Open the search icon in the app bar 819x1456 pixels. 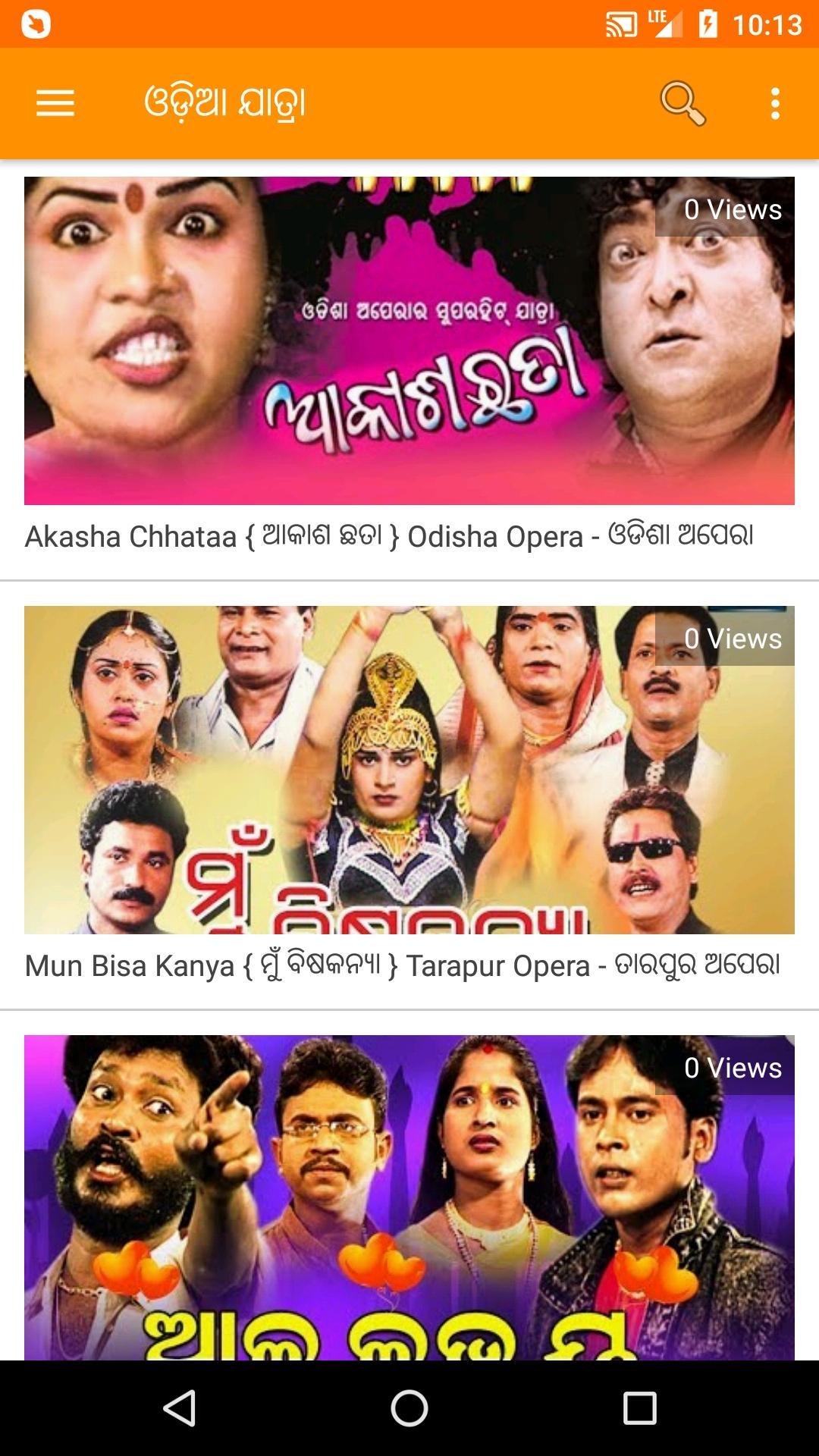point(682,103)
